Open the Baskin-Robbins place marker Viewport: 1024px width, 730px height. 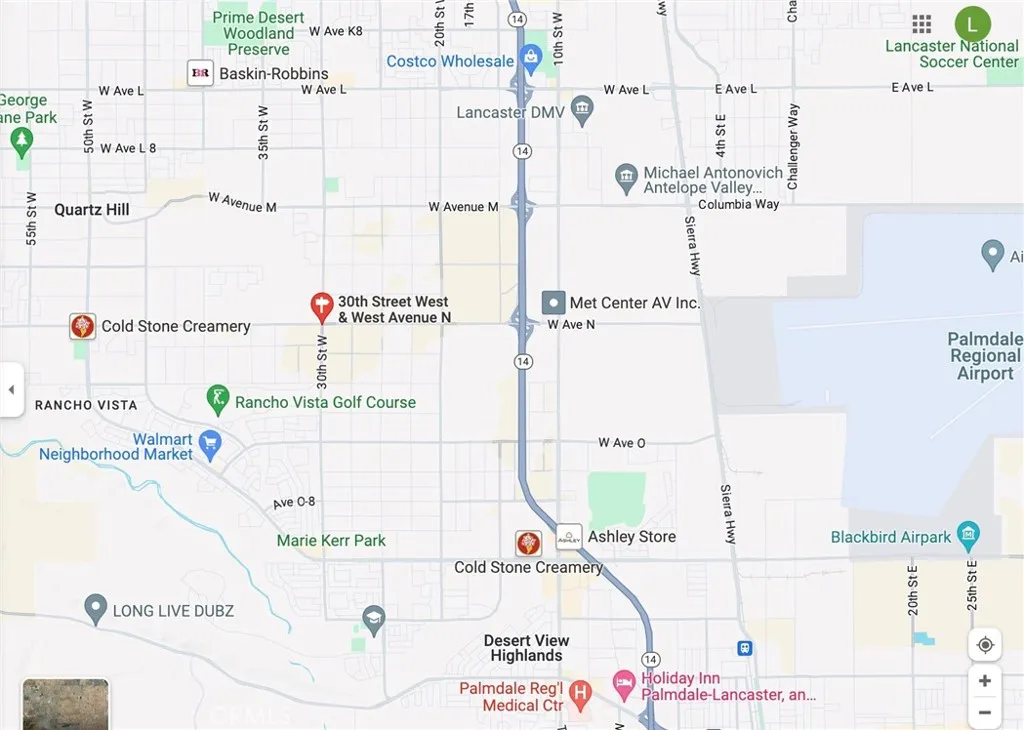click(201, 73)
